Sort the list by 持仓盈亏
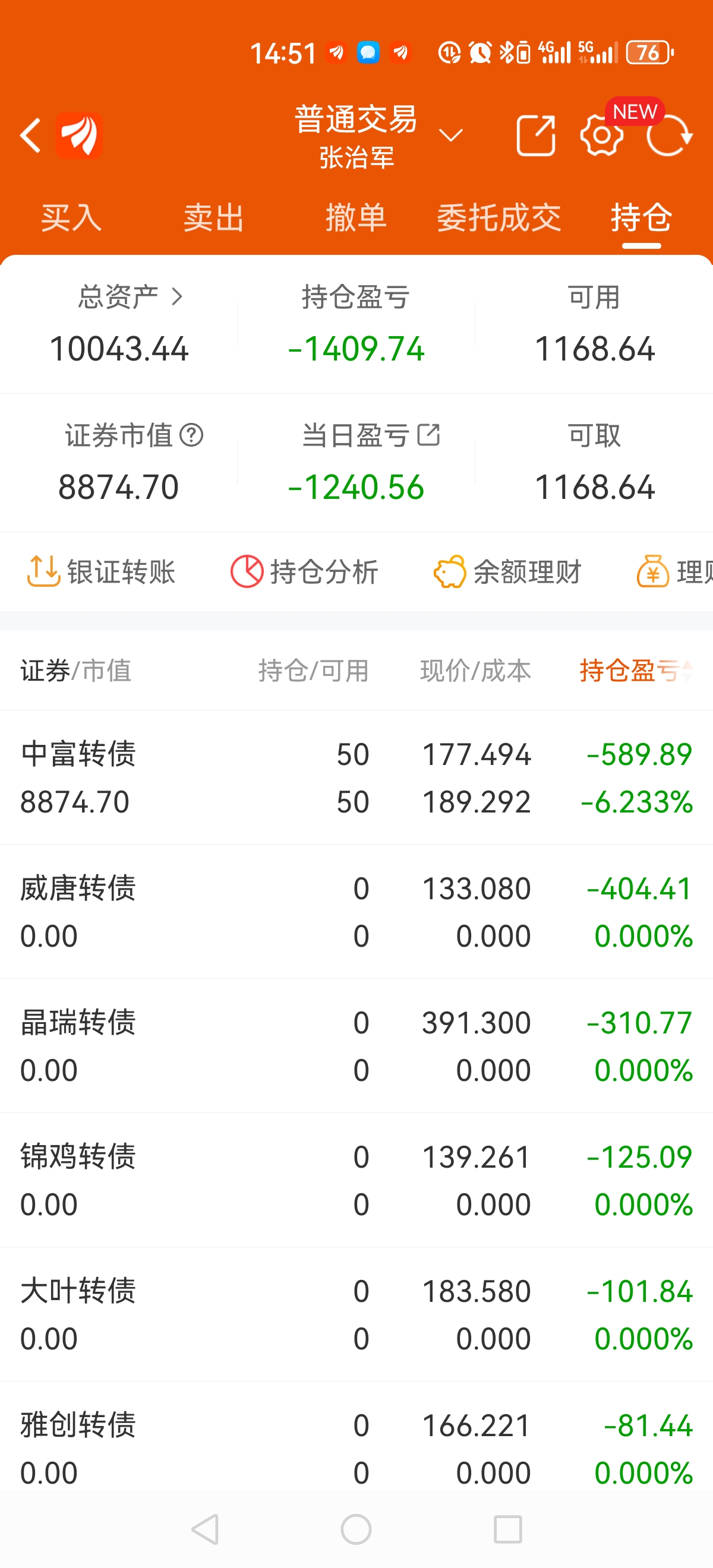Image resolution: width=713 pixels, height=1568 pixels. [x=636, y=670]
